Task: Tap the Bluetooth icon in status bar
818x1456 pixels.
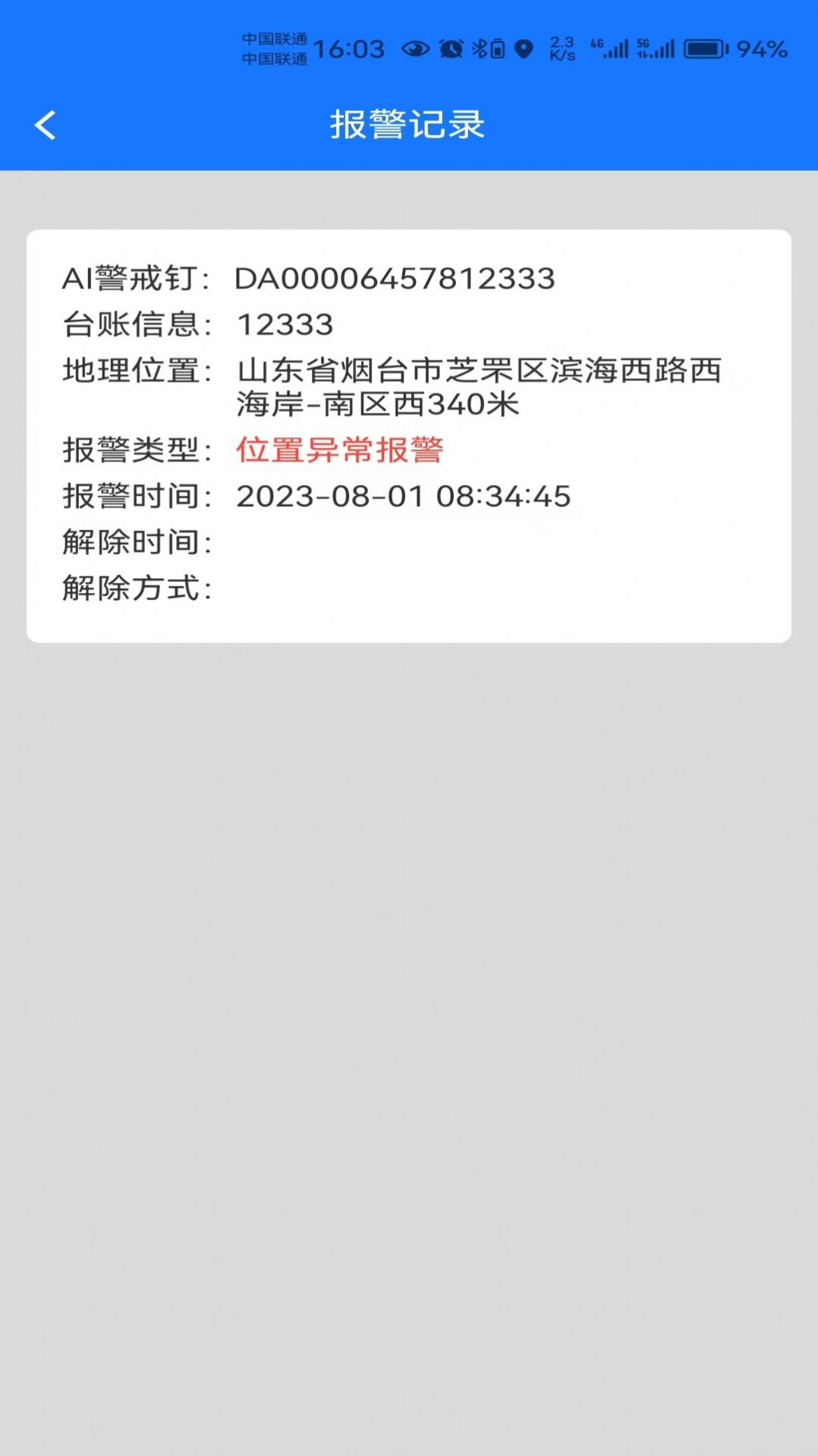Action: coord(480,47)
